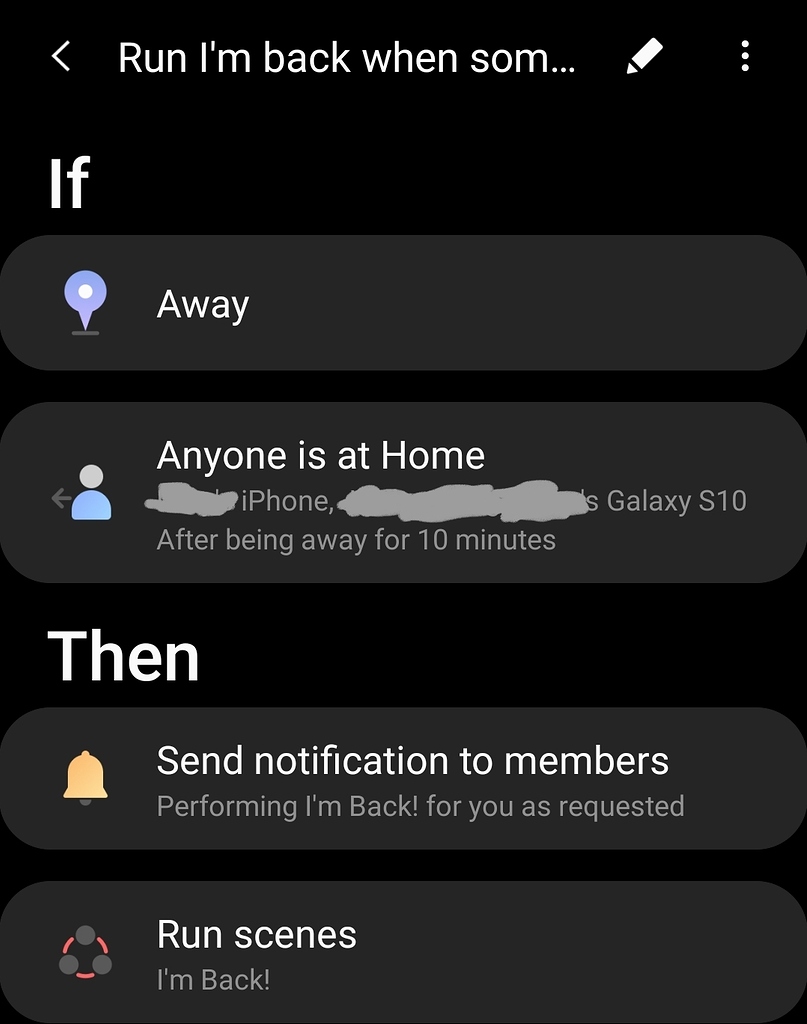Tap the After being away for 10 minutes text

pyautogui.click(x=356, y=540)
